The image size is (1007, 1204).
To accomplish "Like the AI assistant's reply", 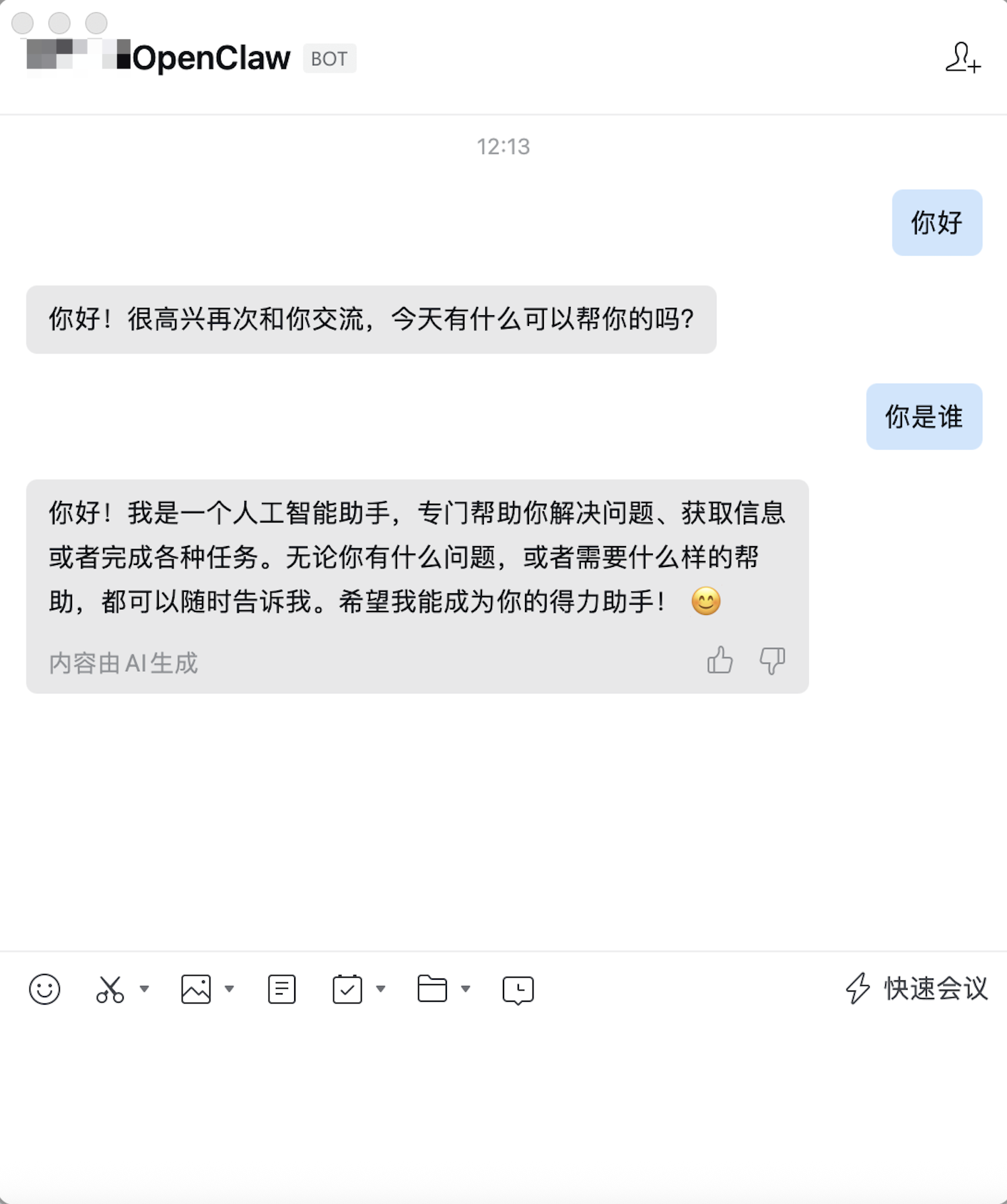I will tap(720, 661).
